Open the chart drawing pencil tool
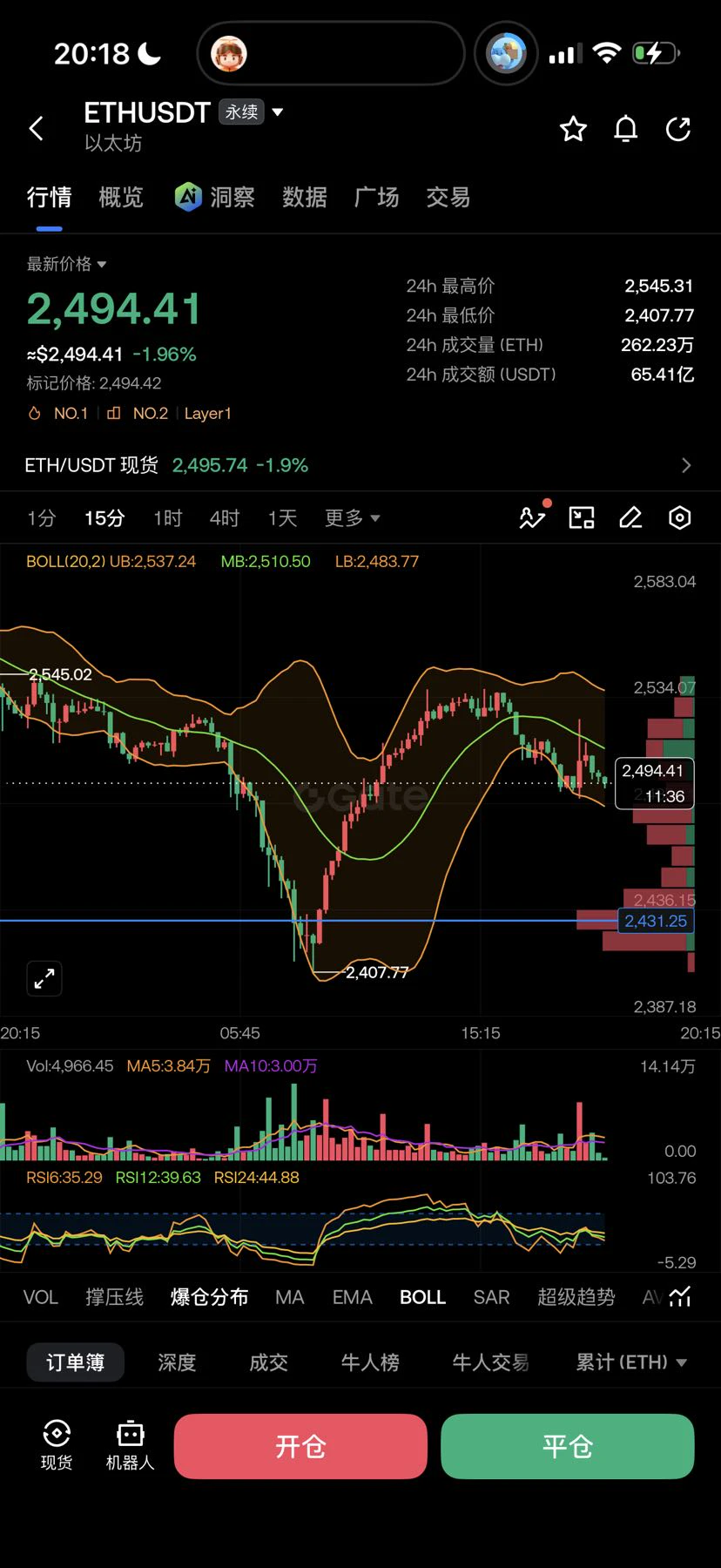721x1568 pixels. coord(630,518)
